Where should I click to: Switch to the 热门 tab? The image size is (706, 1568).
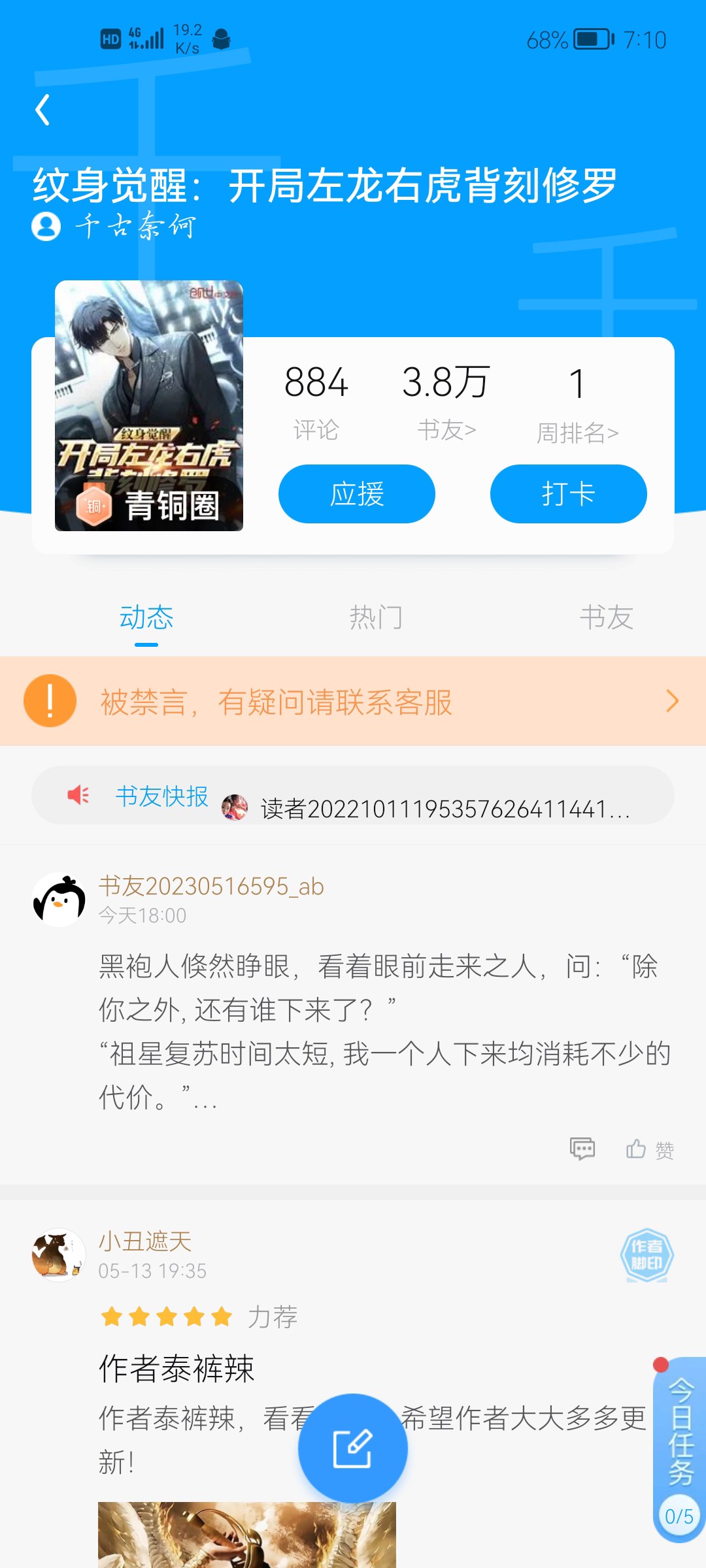[x=376, y=617]
